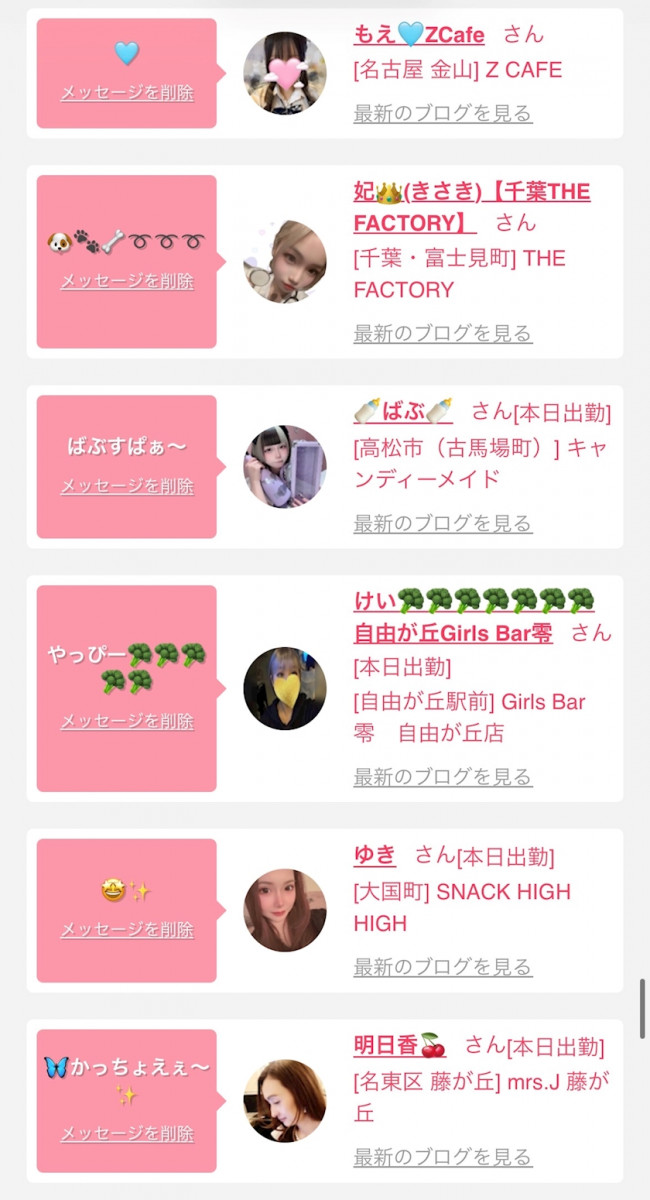View latest blog under THE FACTORY entry
The width and height of the screenshot is (650, 1200).
(442, 333)
